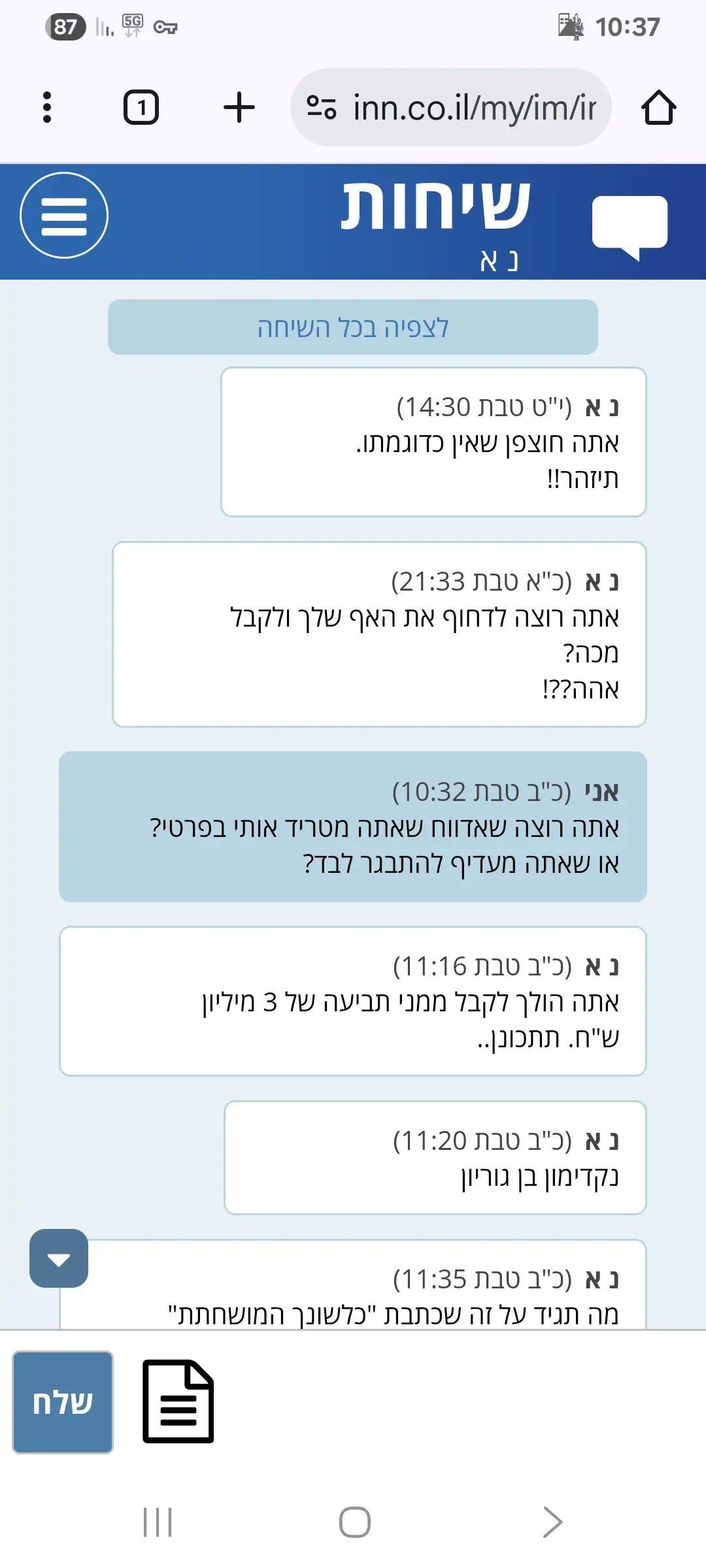Open the site hamburger menu
The image size is (706, 1568).
tap(64, 216)
